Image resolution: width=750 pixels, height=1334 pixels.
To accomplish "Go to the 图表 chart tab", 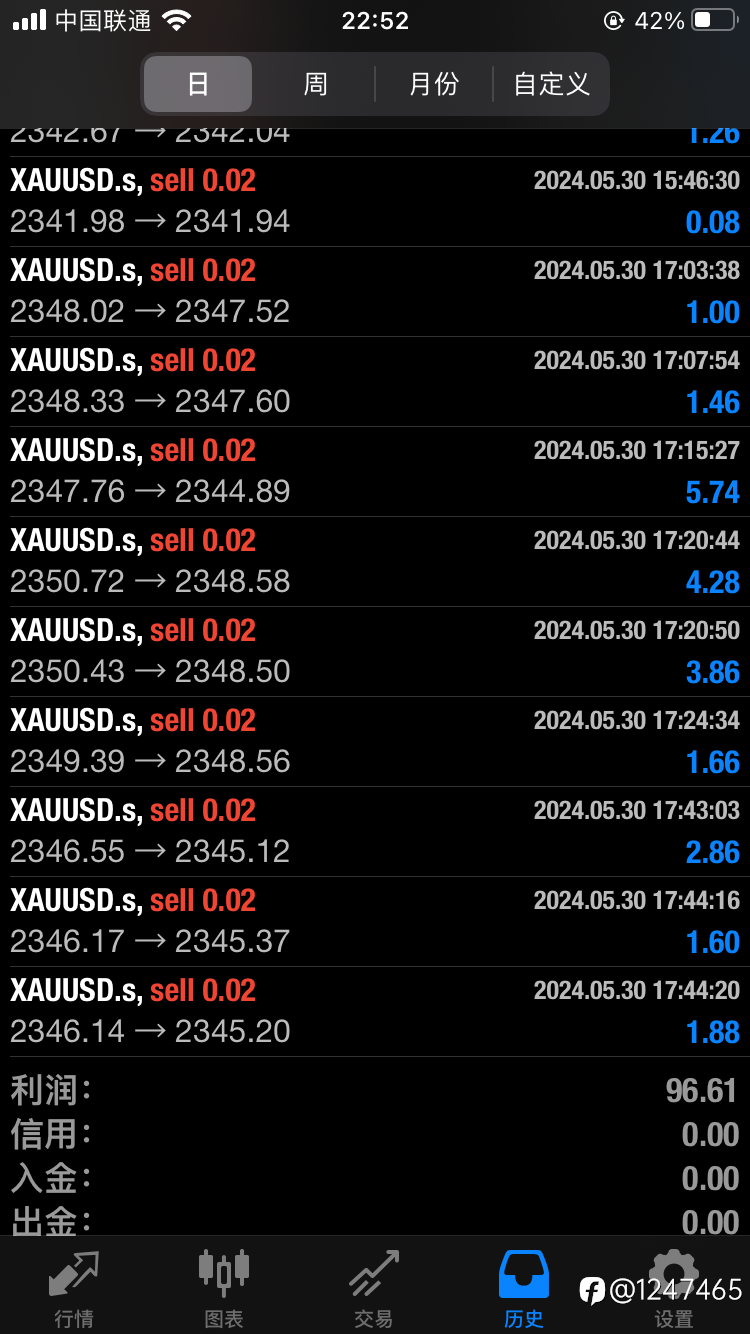I will click(x=224, y=1289).
